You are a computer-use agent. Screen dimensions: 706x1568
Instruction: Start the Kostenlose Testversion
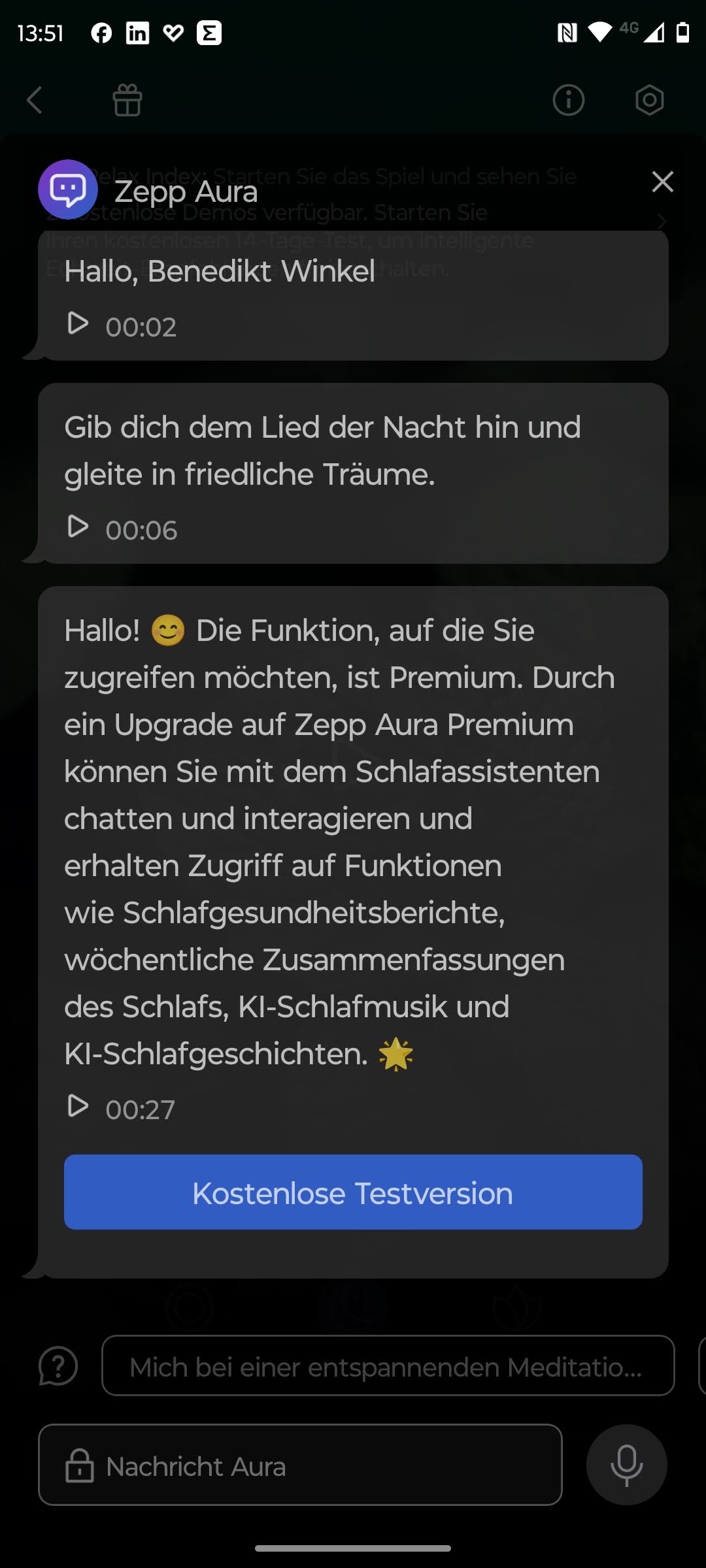click(x=353, y=1192)
